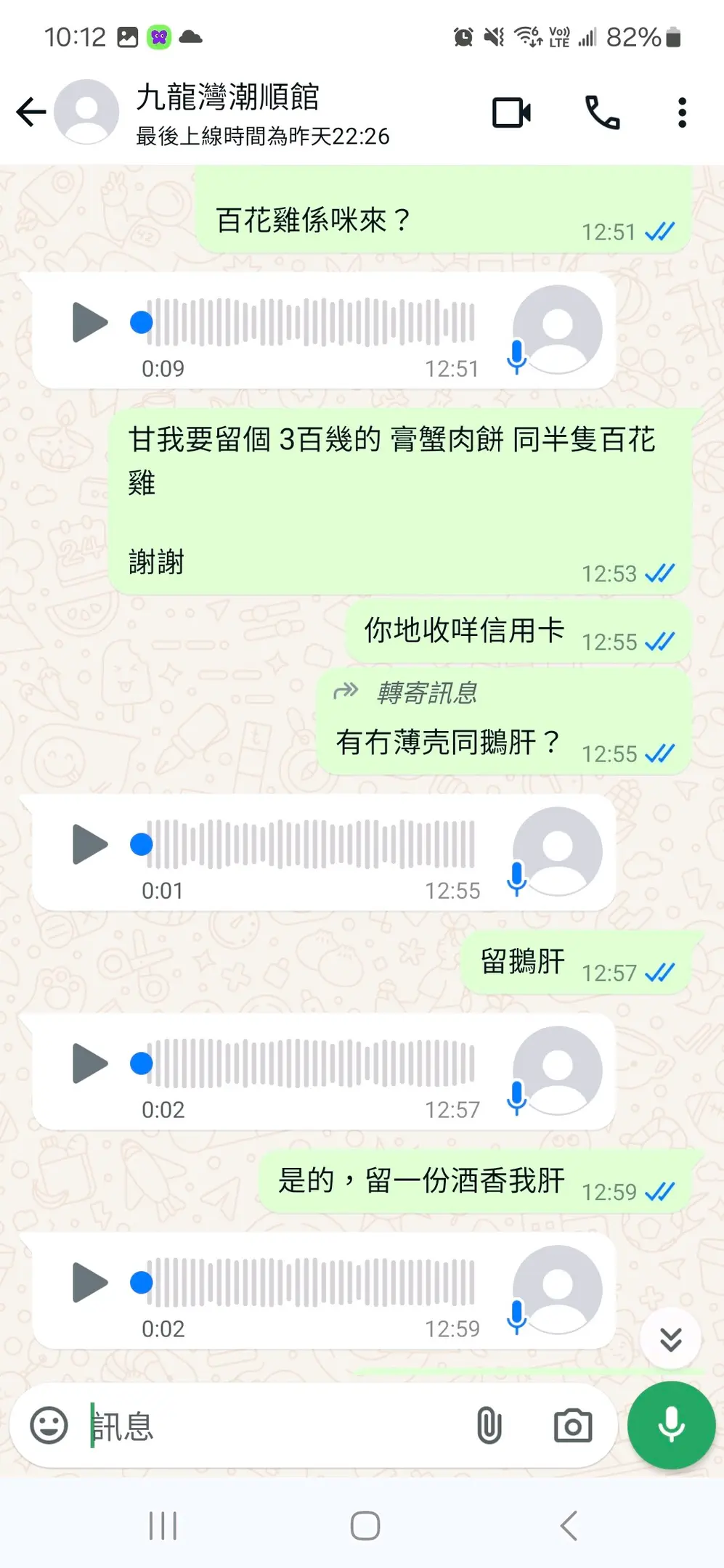
Task: Record a voice message
Action: pyautogui.click(x=671, y=1425)
